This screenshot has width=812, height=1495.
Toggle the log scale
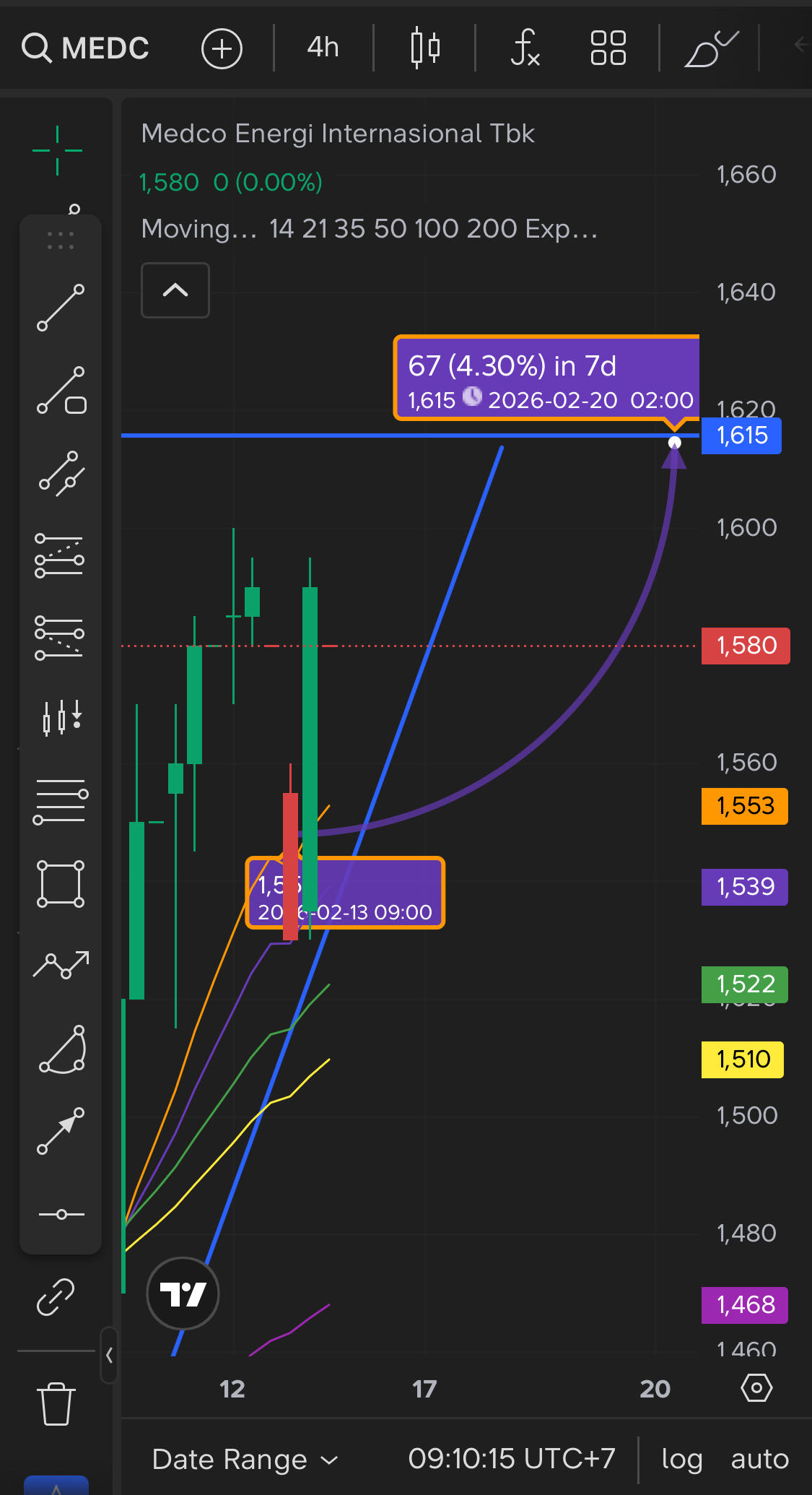click(681, 1460)
